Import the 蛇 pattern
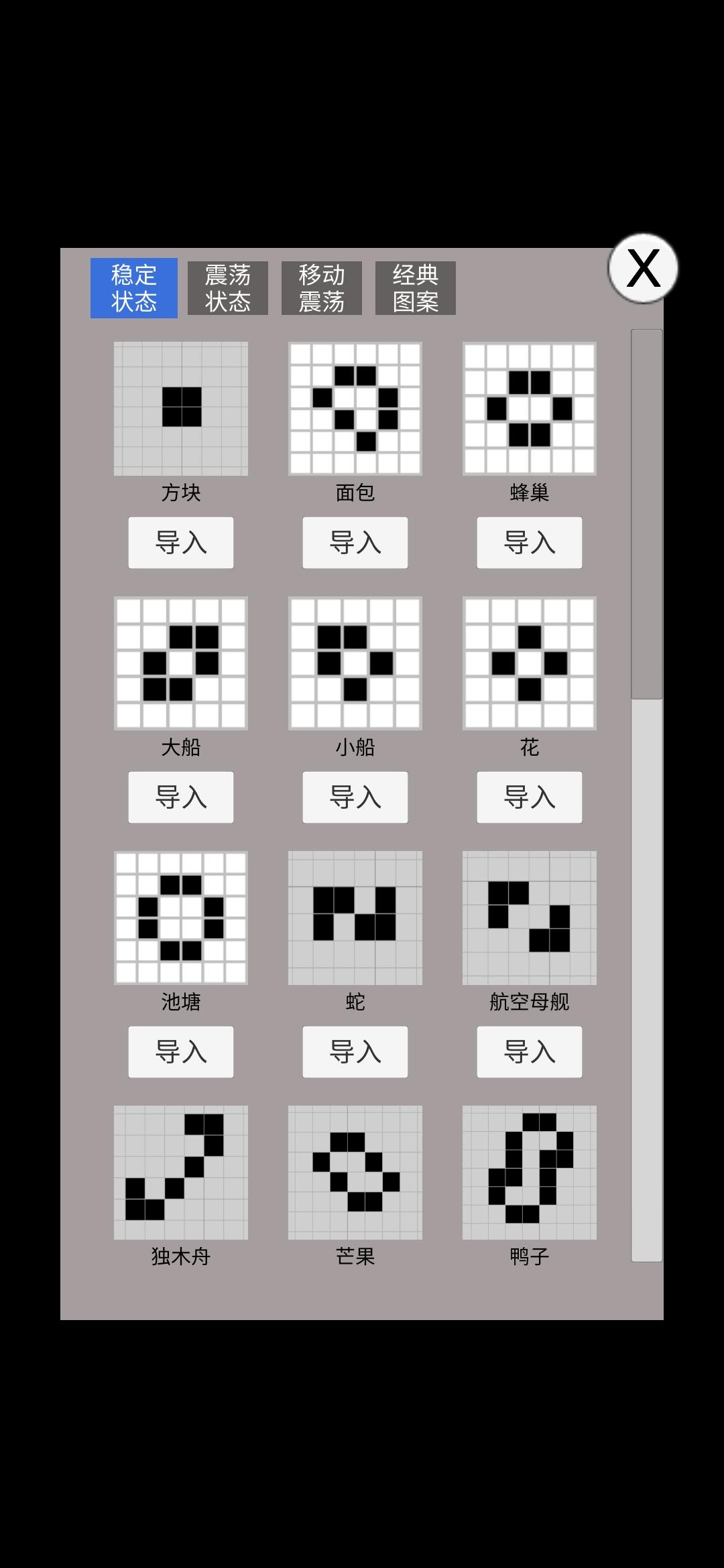 click(355, 1052)
